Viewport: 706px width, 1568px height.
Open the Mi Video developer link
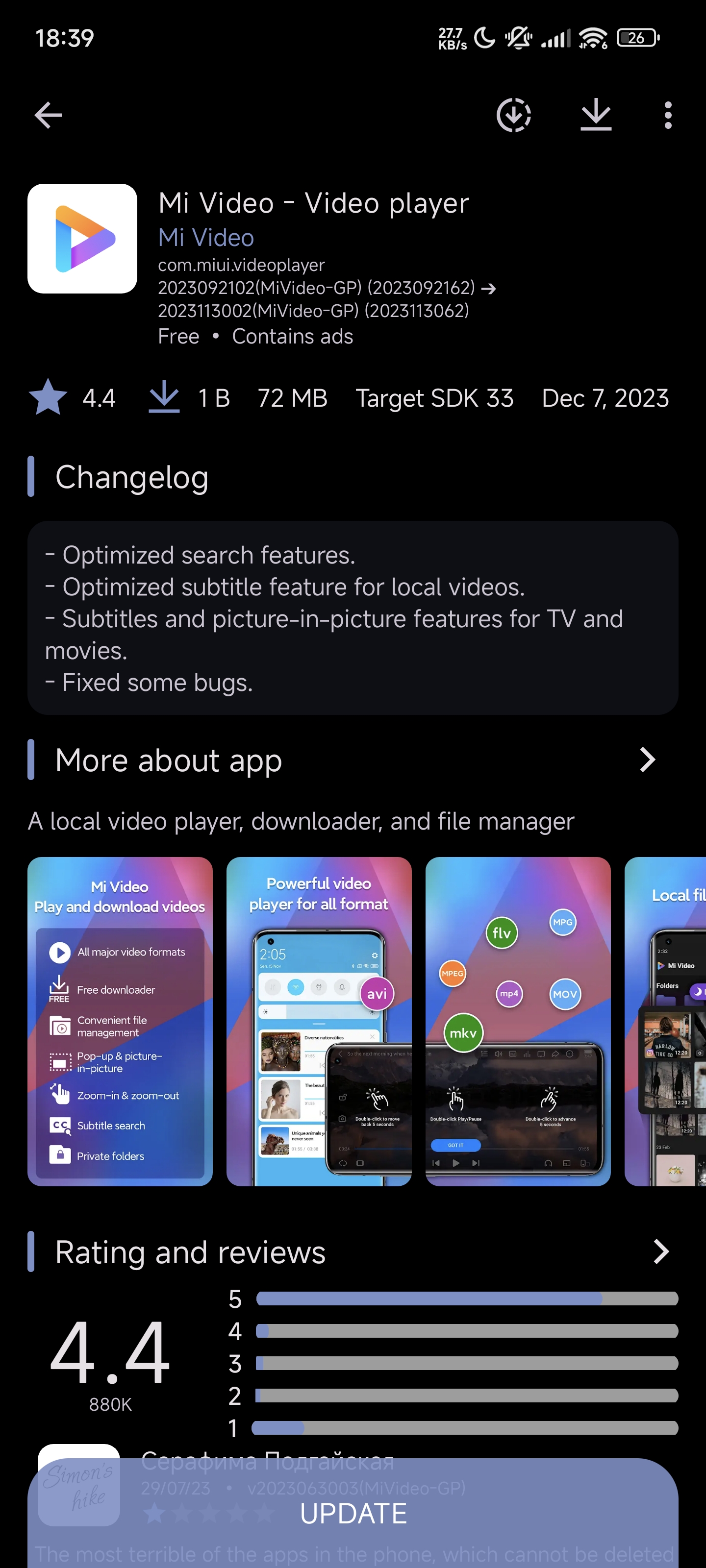coord(206,237)
